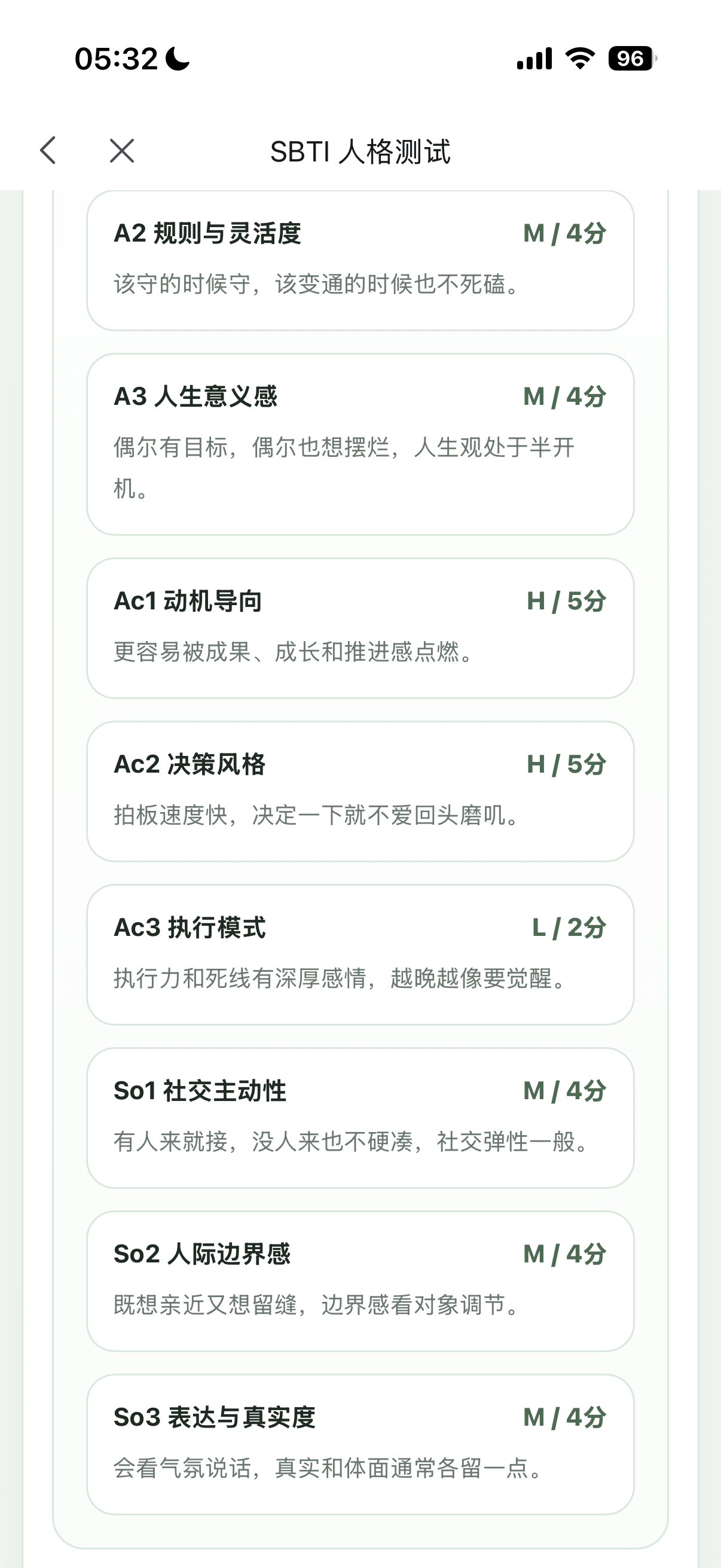Close the SBTI 人格测试 page
721x1568 pixels.
pyautogui.click(x=122, y=150)
